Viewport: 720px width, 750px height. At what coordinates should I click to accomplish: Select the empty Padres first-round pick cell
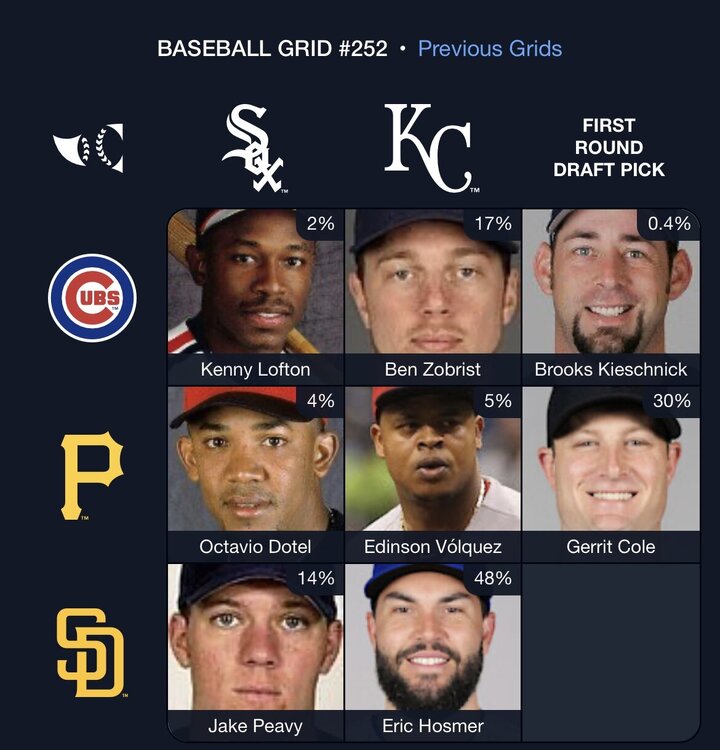click(x=610, y=652)
